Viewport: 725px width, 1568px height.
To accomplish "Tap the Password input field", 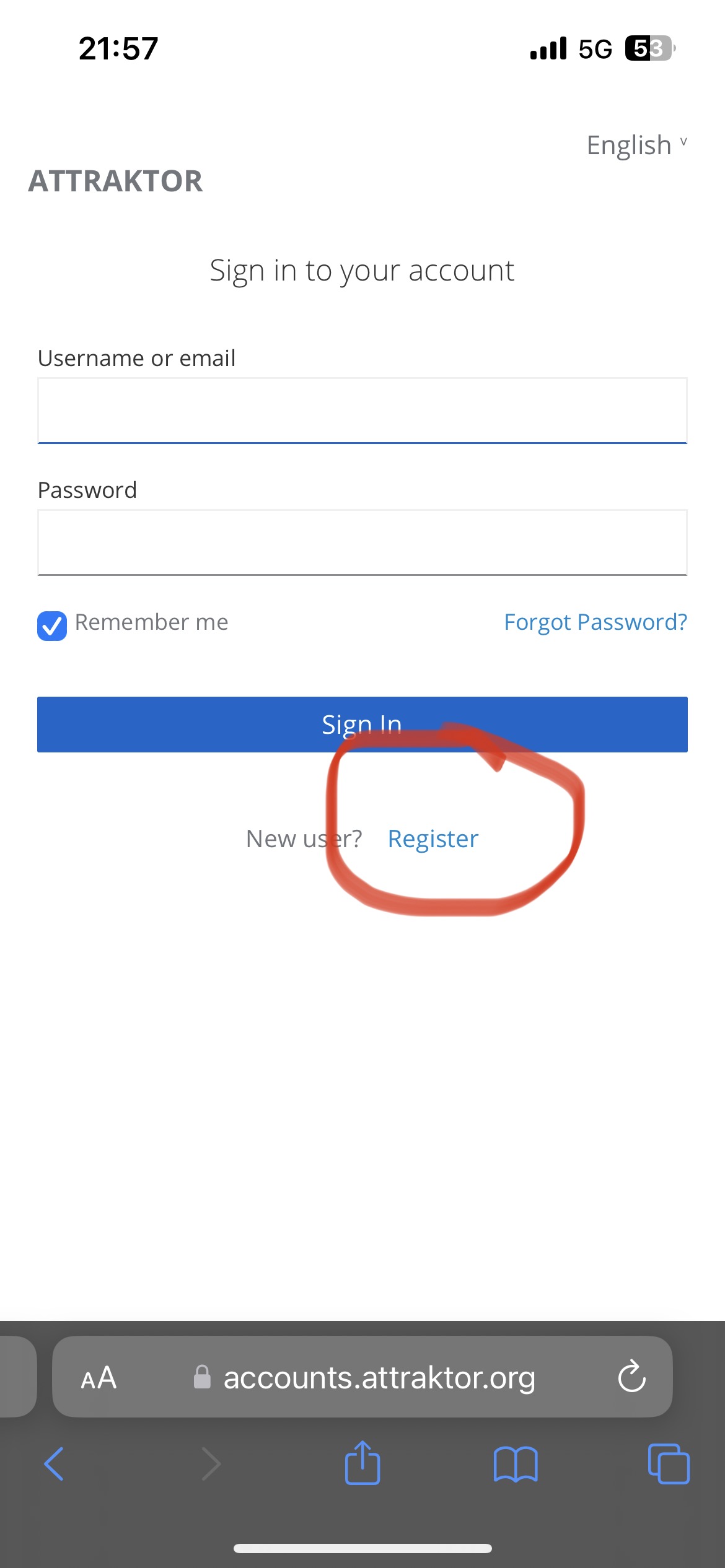I will pyautogui.click(x=362, y=542).
